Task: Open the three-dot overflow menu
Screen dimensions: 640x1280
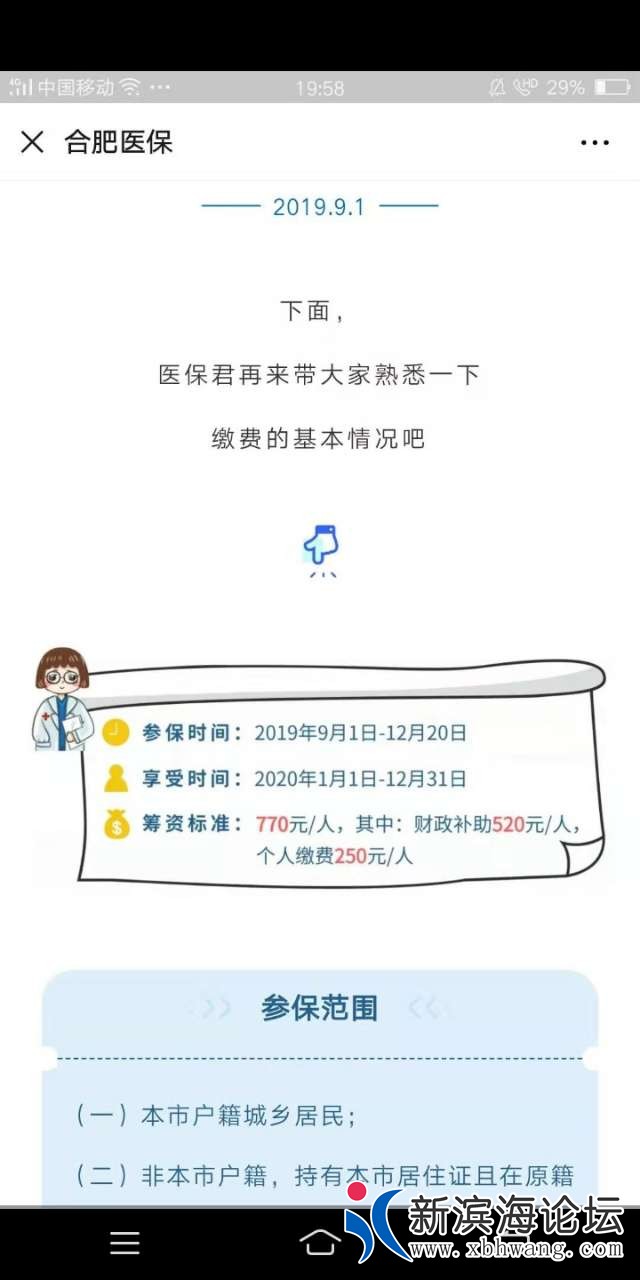Action: (595, 143)
